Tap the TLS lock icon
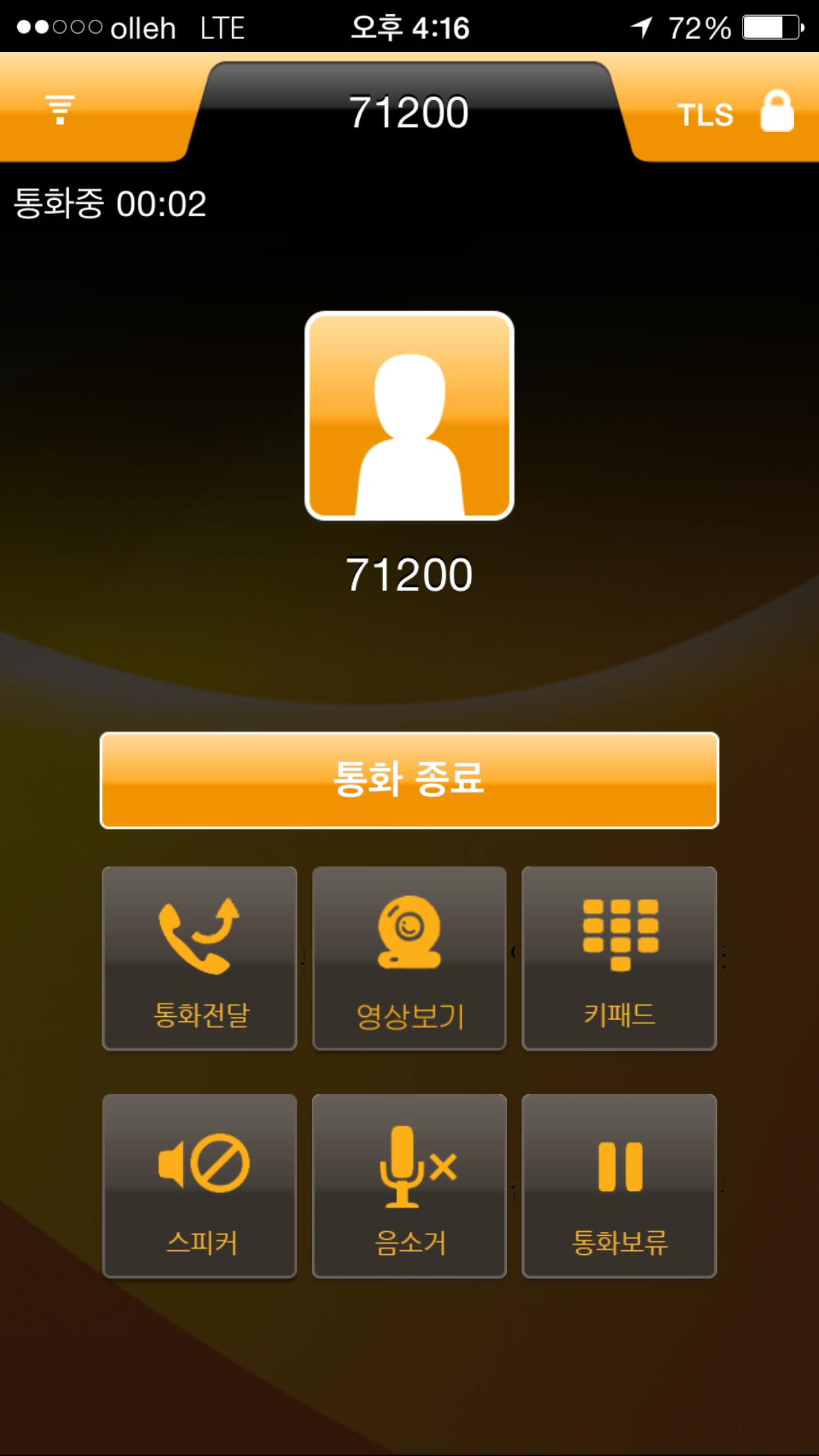This screenshot has height=1456, width=819. point(775,112)
